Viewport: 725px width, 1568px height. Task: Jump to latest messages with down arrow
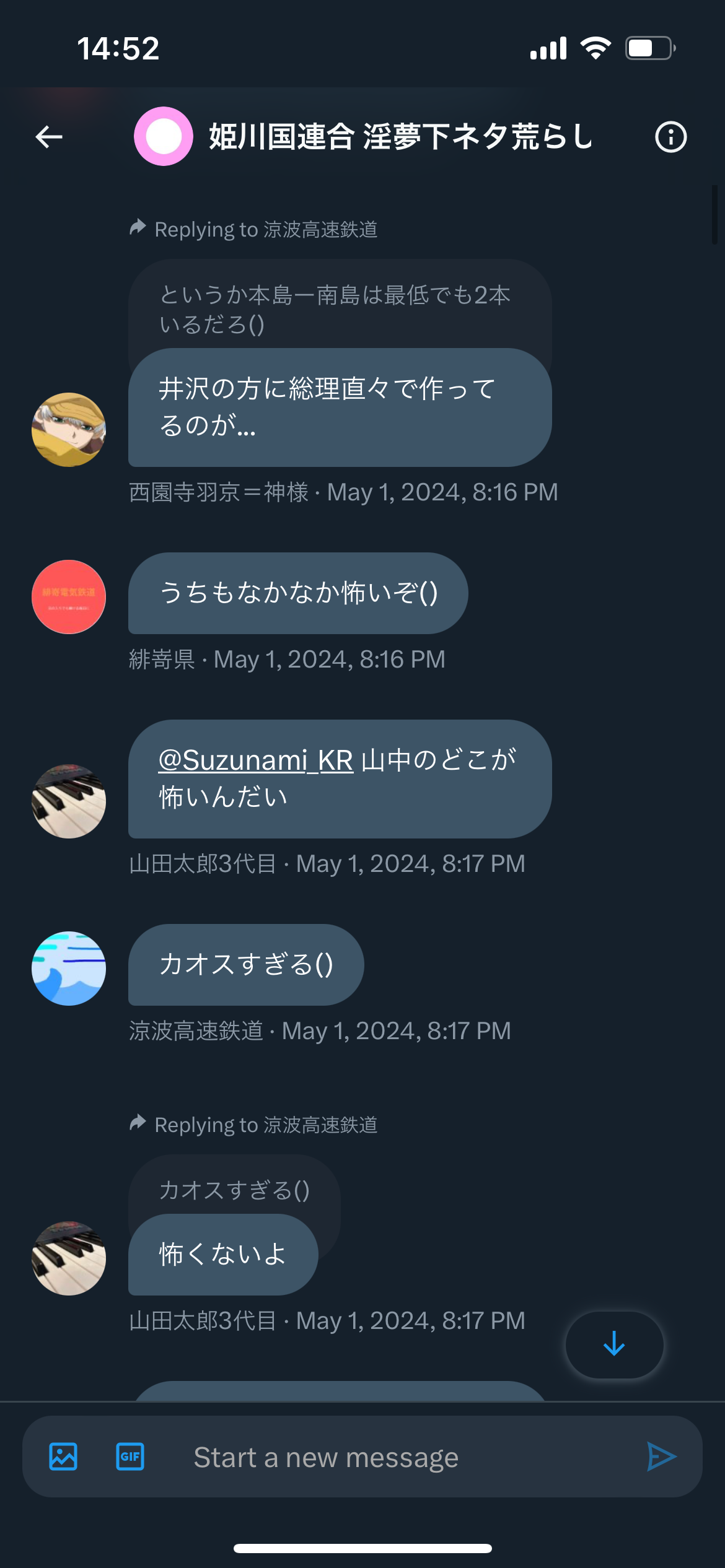[x=614, y=1344]
